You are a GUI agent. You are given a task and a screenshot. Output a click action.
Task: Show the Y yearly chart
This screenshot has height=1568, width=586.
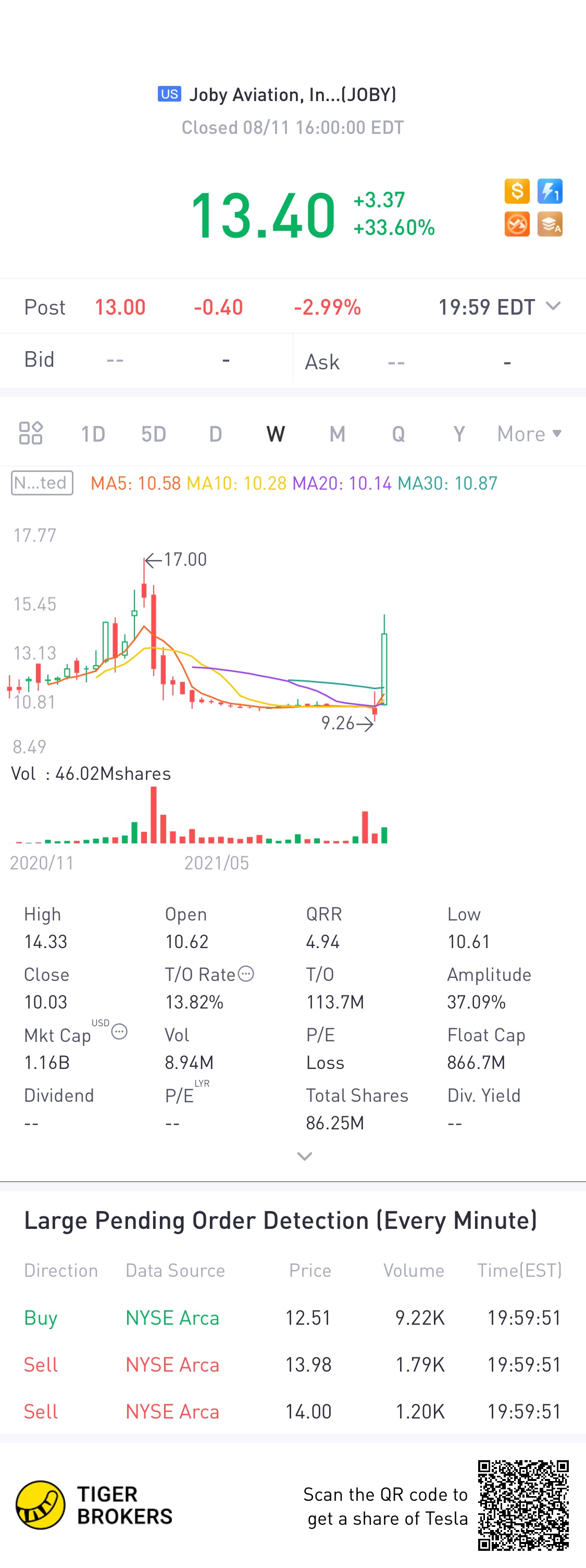(459, 434)
